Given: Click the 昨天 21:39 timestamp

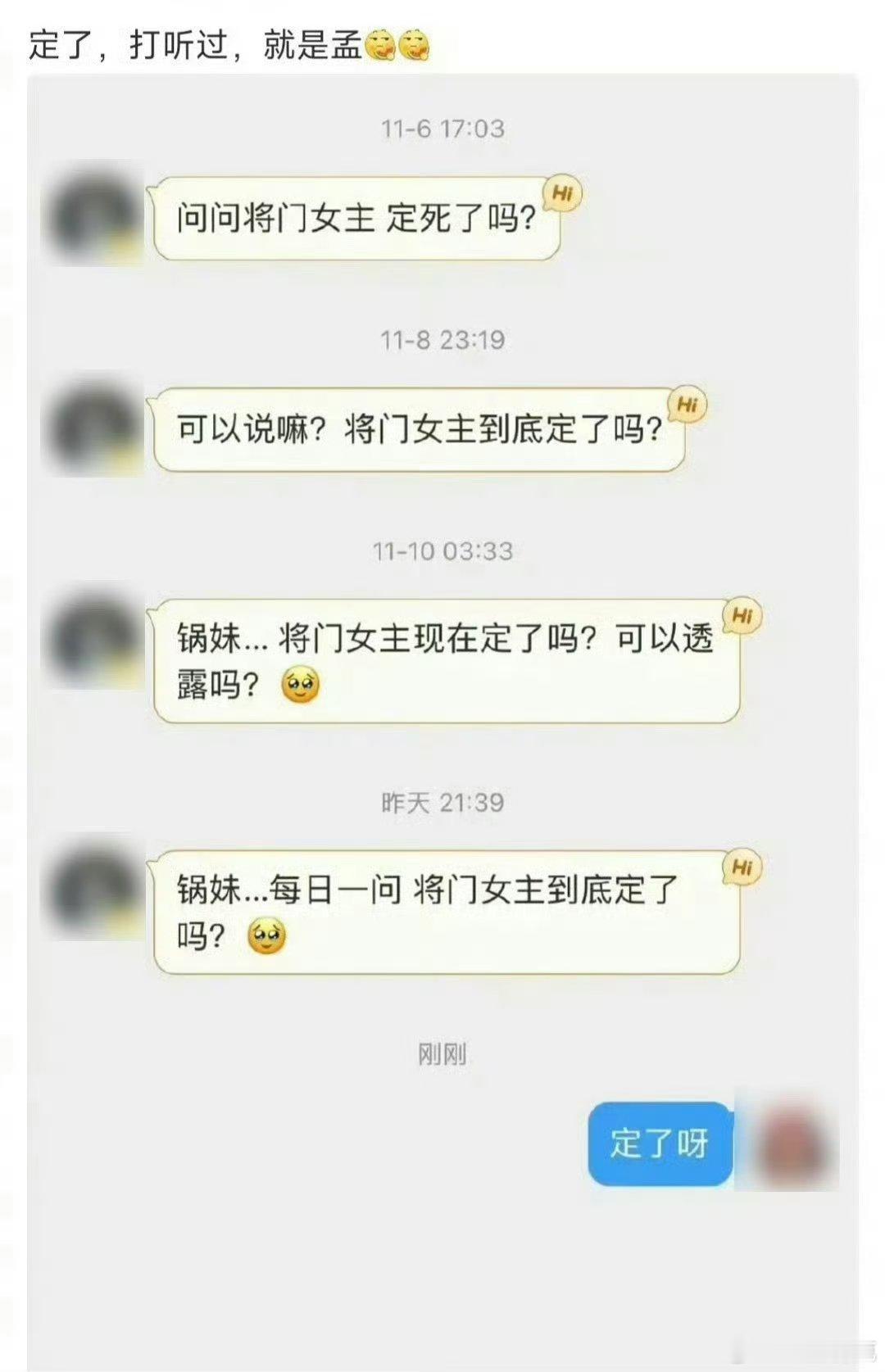Looking at the screenshot, I should click(443, 805).
